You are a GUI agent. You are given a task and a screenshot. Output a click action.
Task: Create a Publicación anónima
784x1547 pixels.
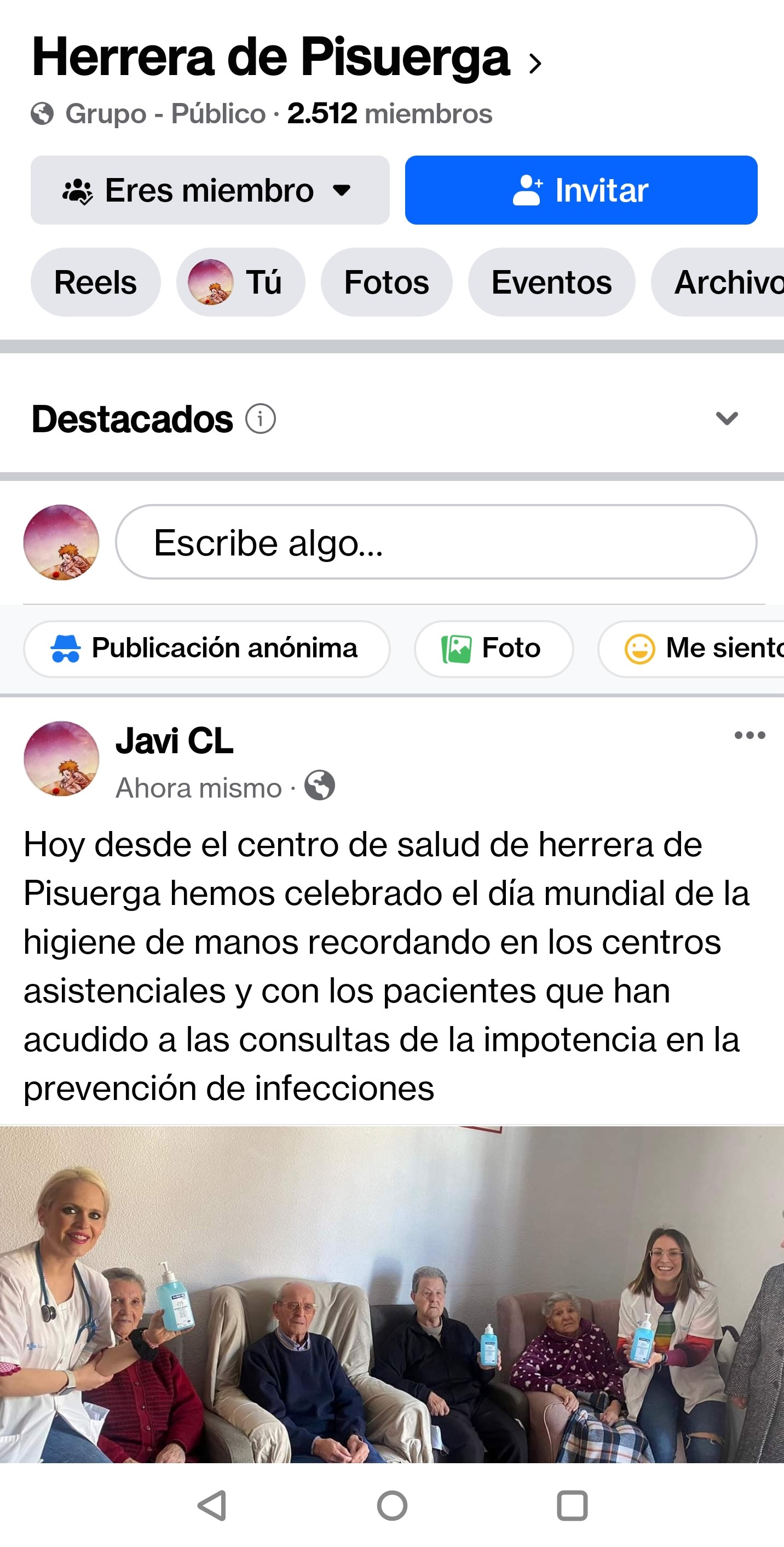(206, 649)
